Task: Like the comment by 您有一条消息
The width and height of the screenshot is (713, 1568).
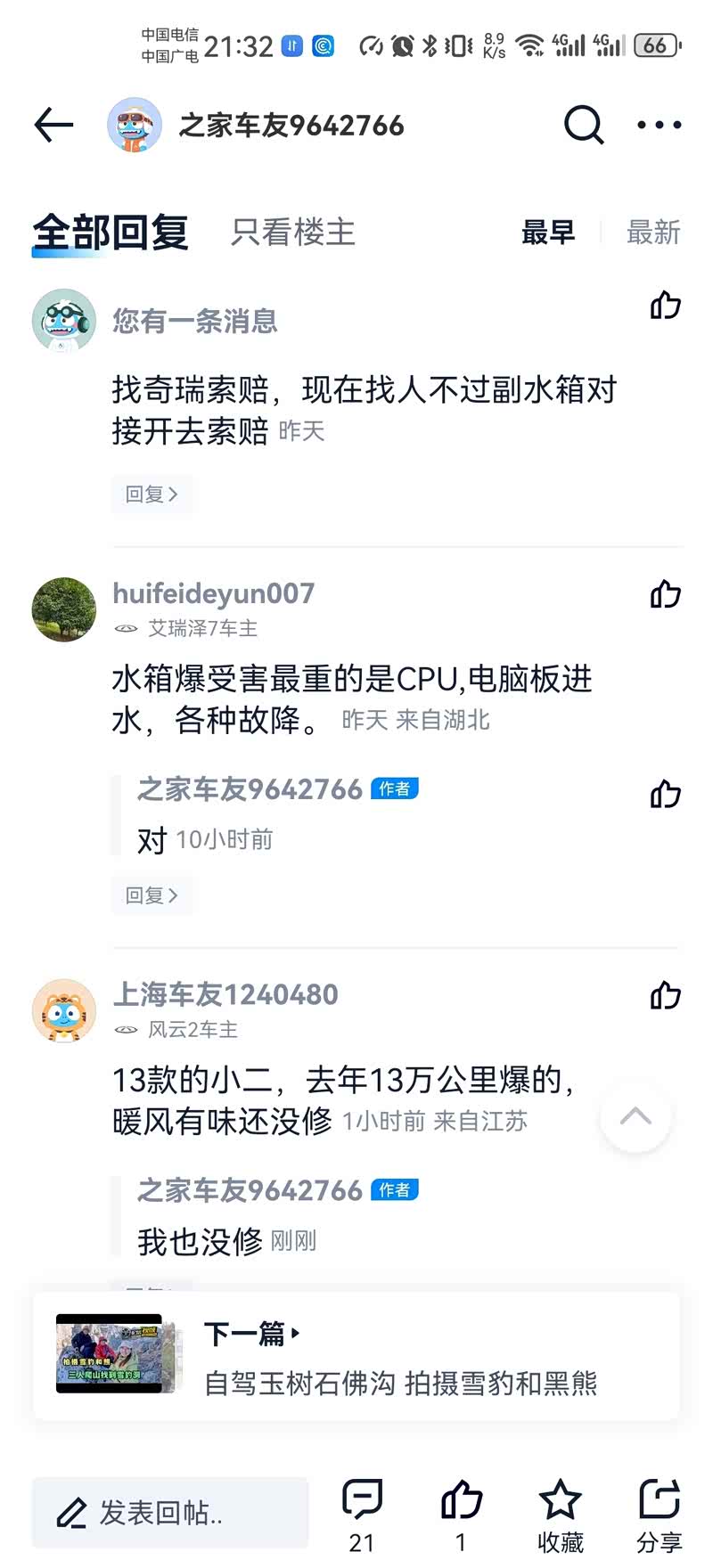Action: 665,306
